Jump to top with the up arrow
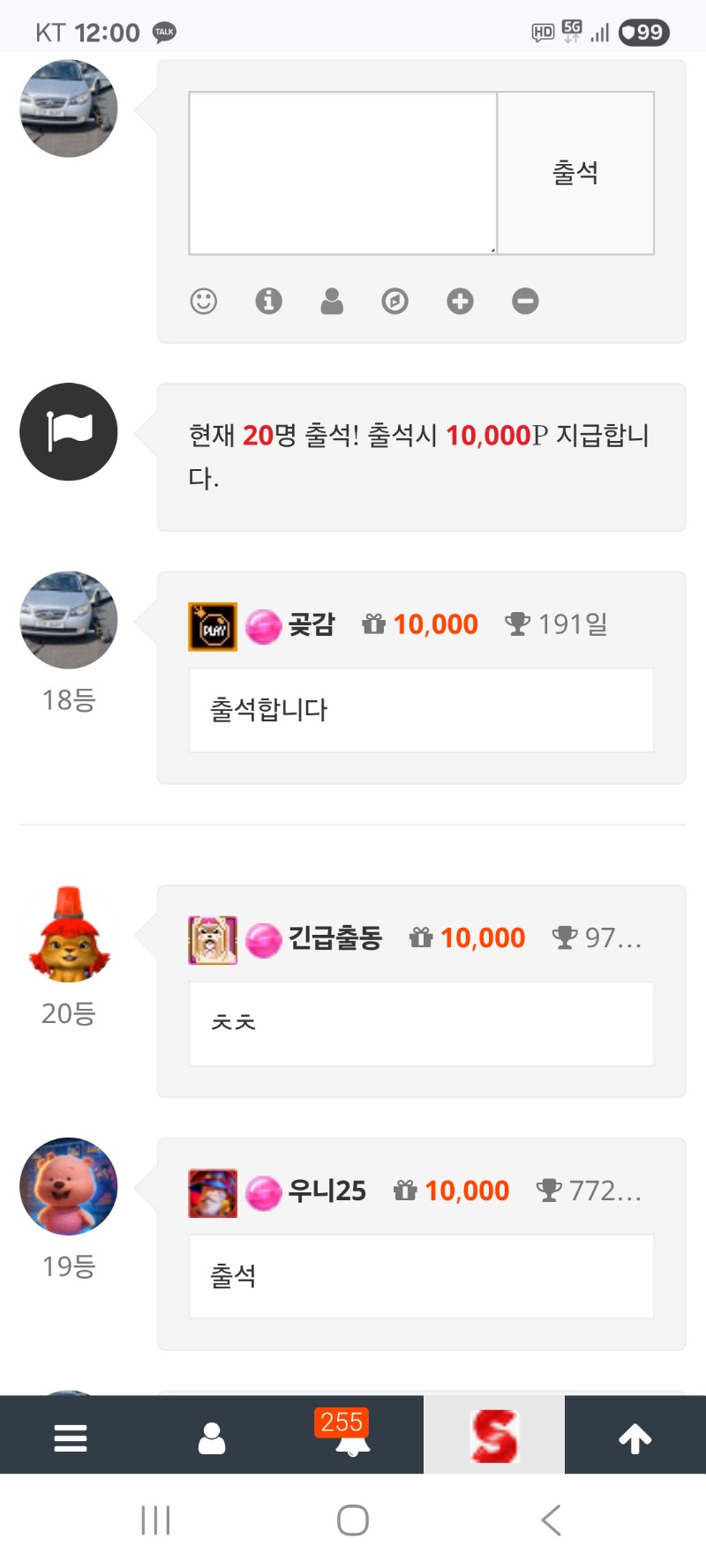 pos(635,1437)
